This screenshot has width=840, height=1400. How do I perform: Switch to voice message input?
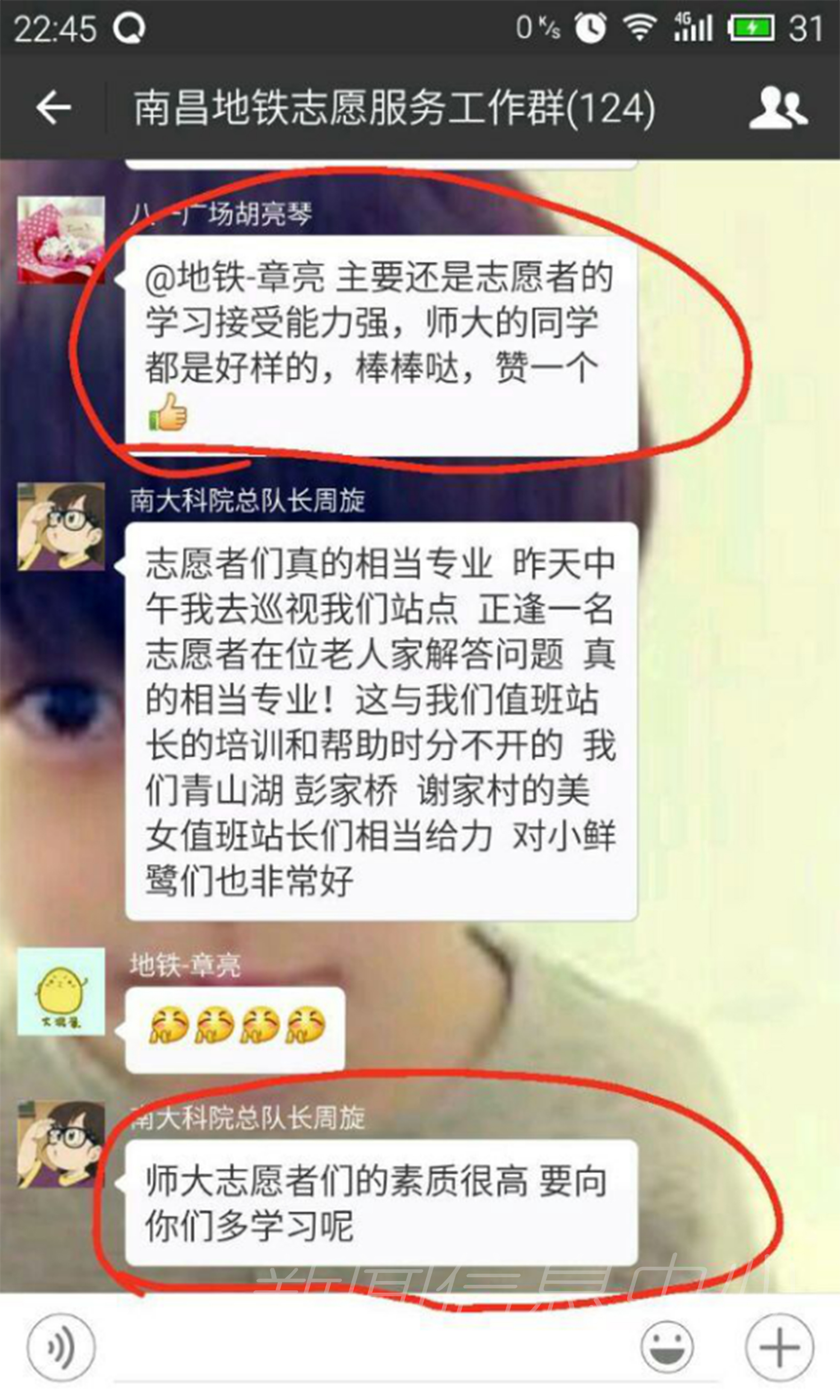61,1347
